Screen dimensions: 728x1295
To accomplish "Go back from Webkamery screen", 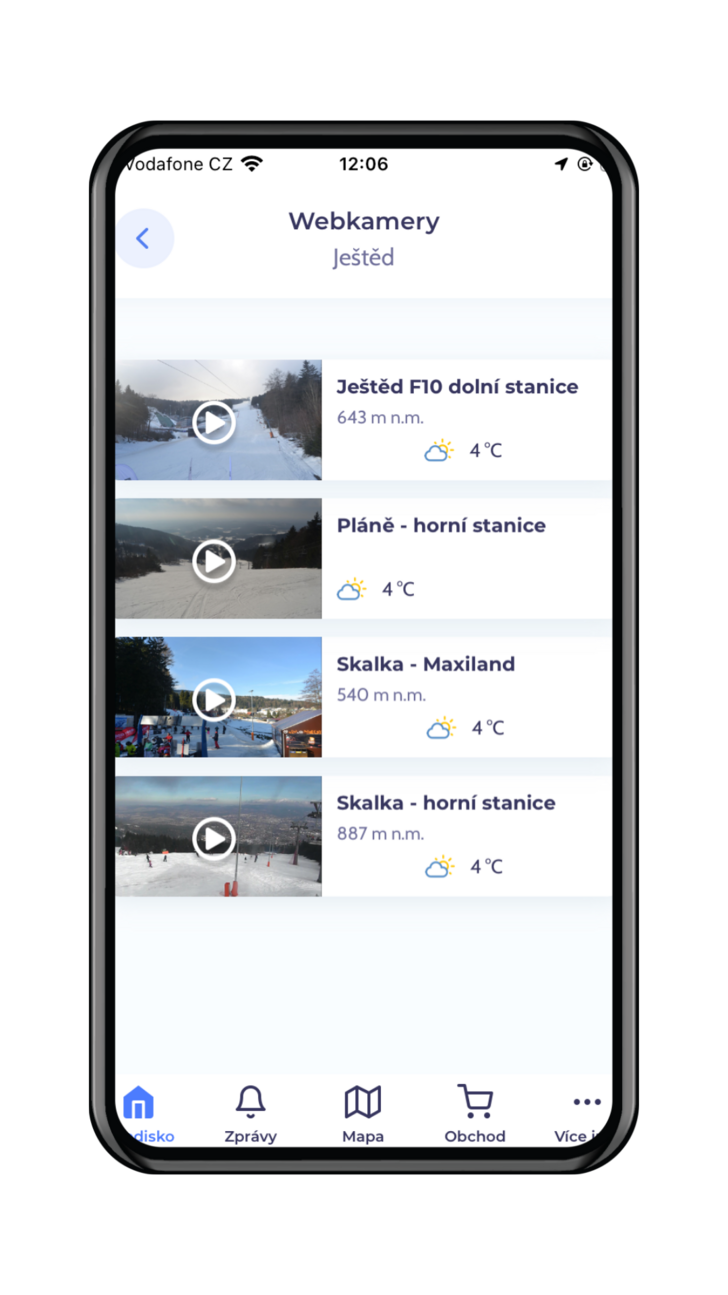I will pos(143,238).
